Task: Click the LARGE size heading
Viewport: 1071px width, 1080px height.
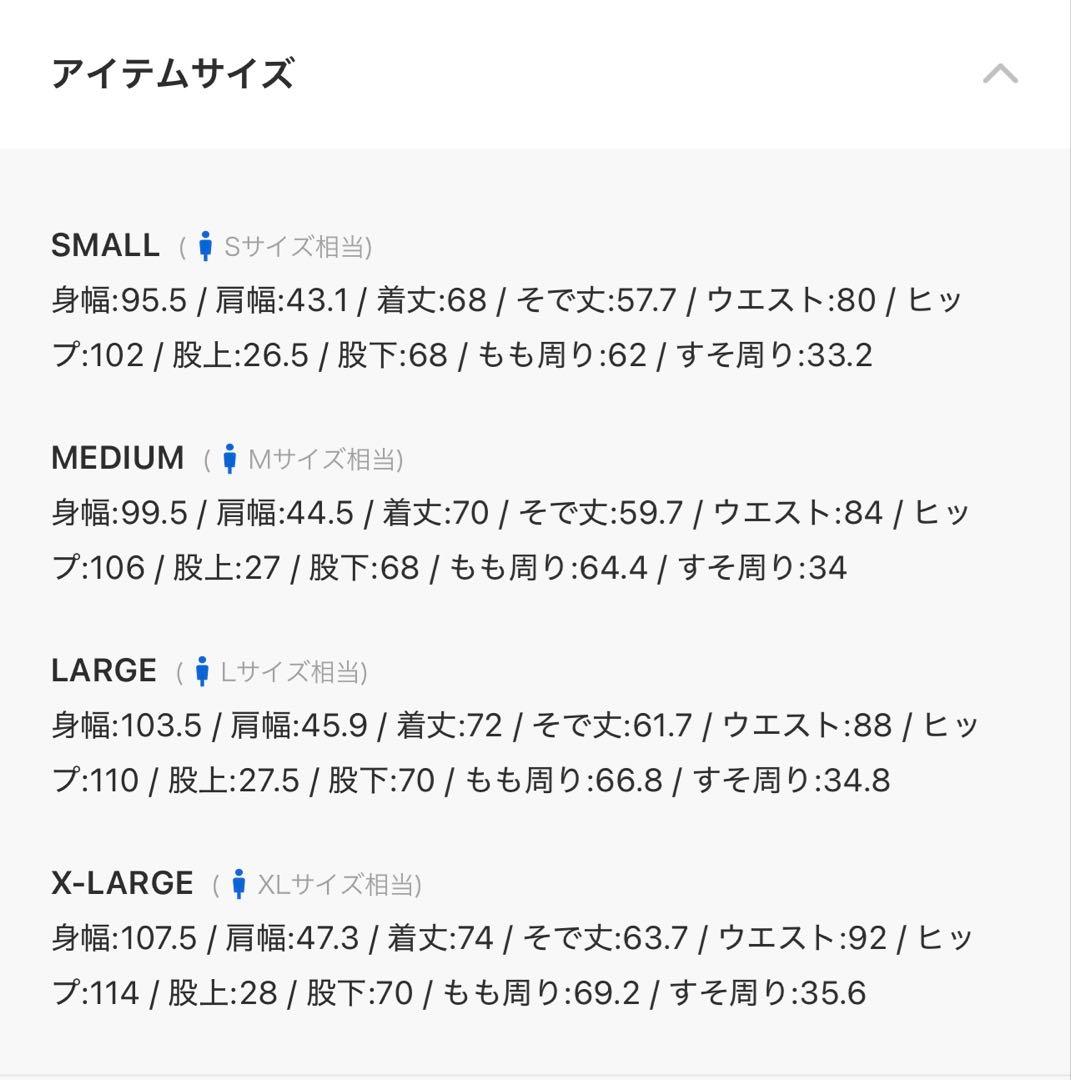Action: click(105, 669)
